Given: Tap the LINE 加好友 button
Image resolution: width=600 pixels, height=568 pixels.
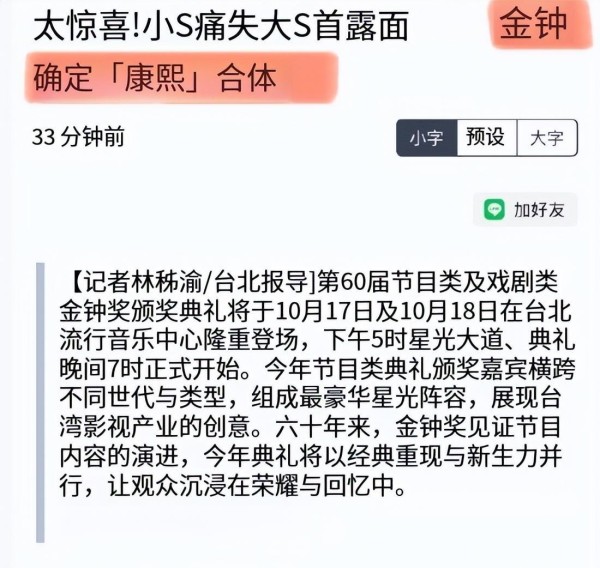Looking at the screenshot, I should [x=525, y=209].
